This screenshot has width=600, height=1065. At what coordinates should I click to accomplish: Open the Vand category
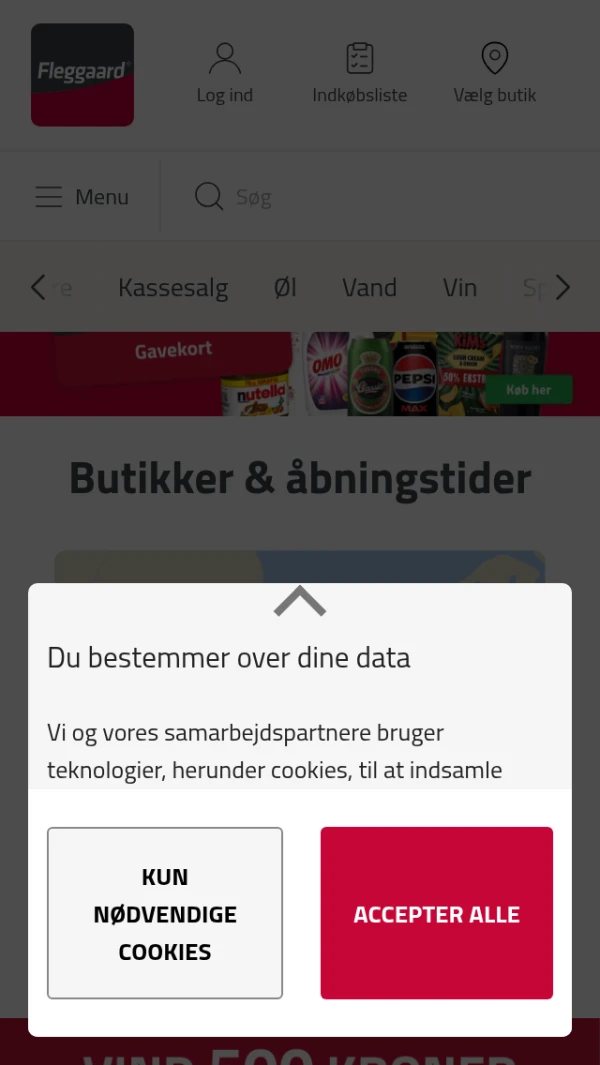370,288
